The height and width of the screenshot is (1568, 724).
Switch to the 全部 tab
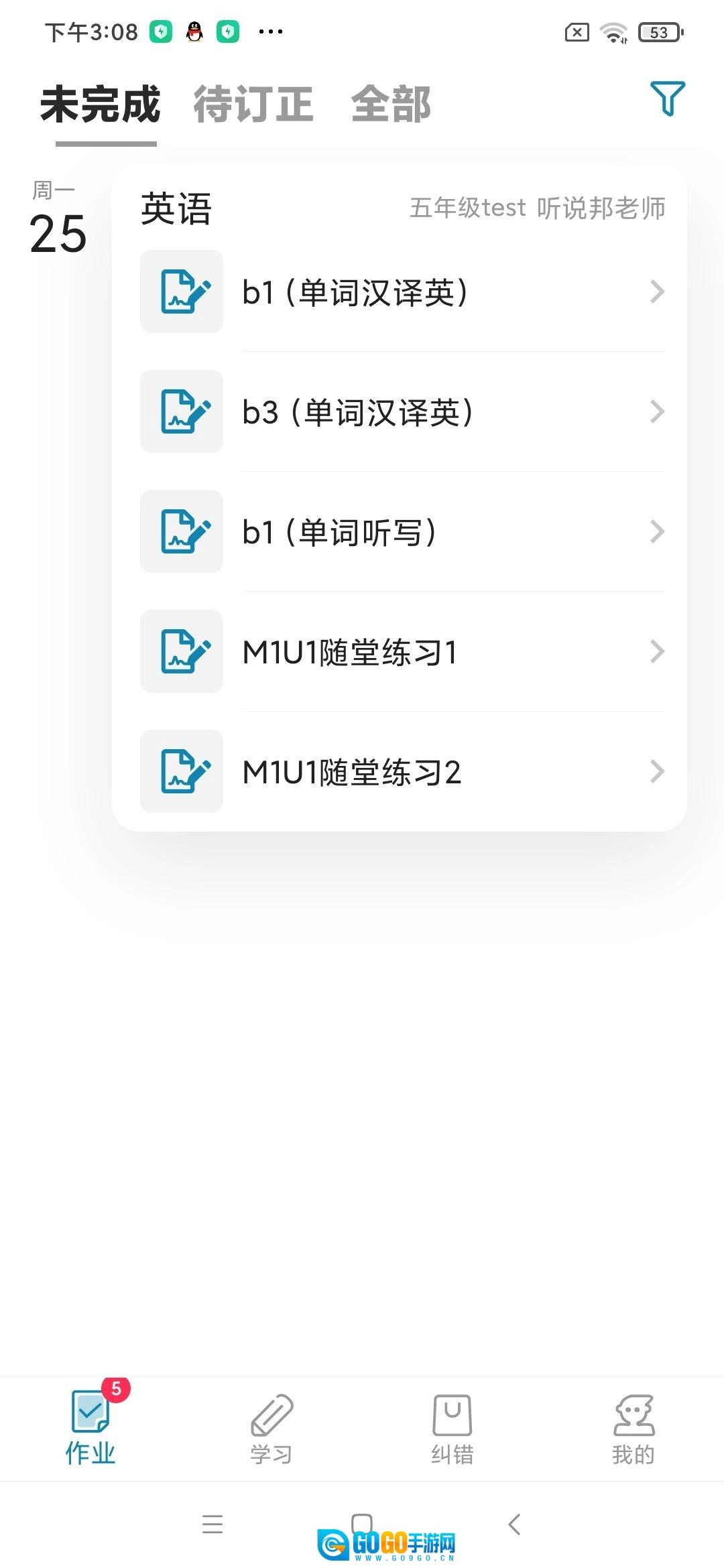click(x=391, y=105)
